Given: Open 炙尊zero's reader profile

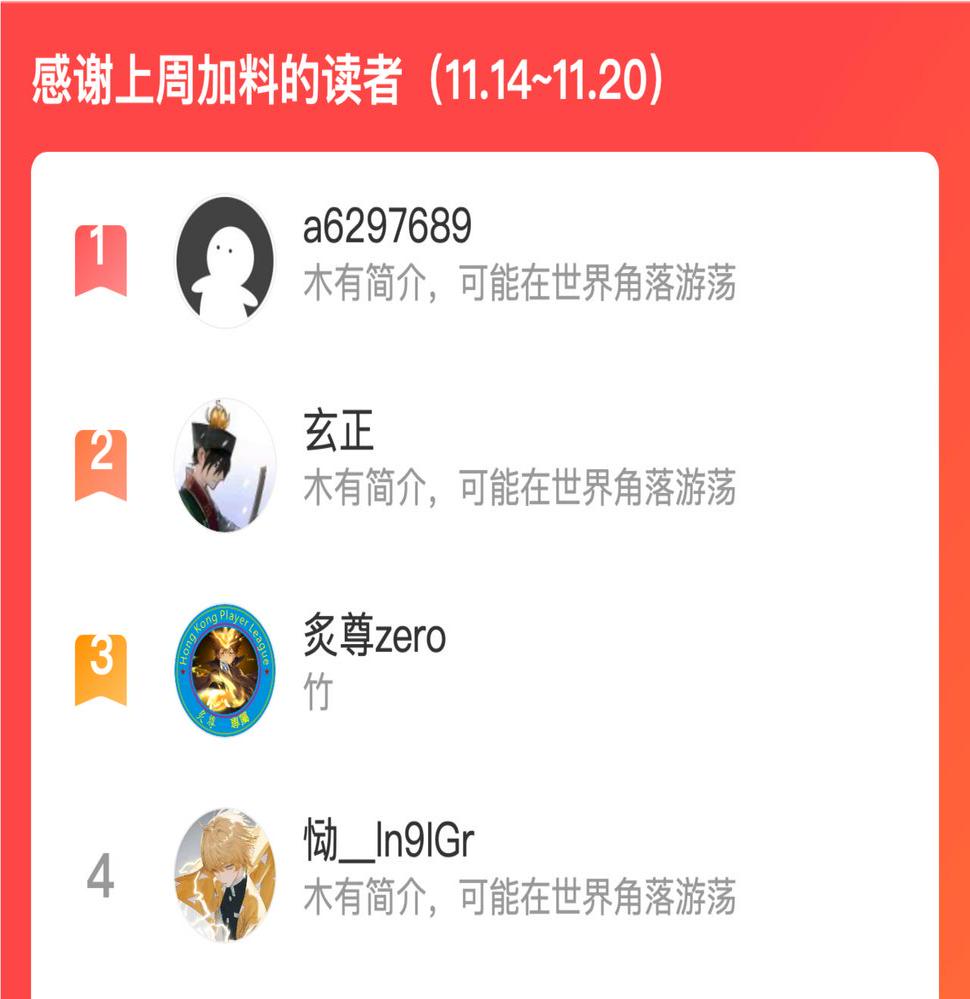Looking at the screenshot, I should pos(374,636).
